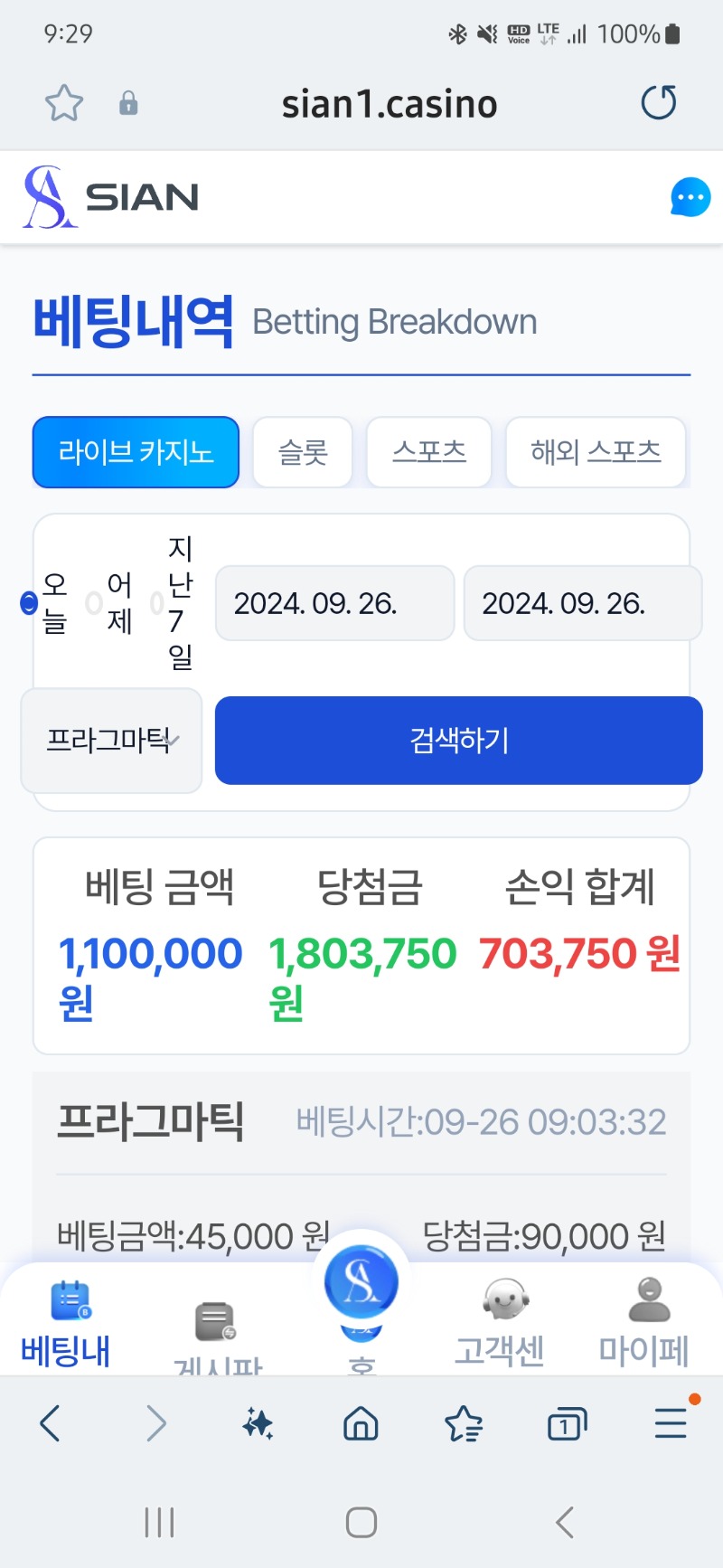Go to the browser home page
Viewport: 723px width, 1568px height.
pyautogui.click(x=361, y=1424)
